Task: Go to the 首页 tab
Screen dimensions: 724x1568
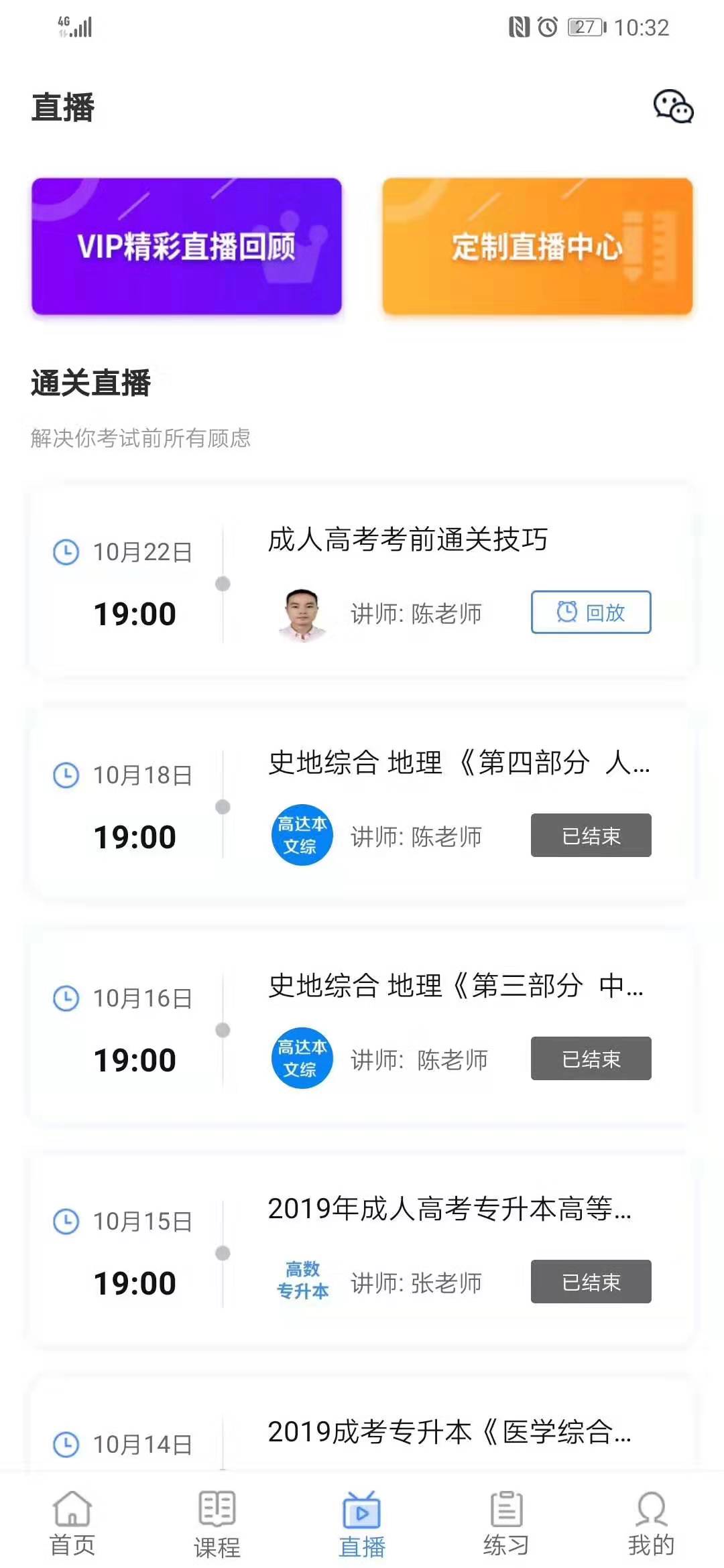Action: [72, 1524]
